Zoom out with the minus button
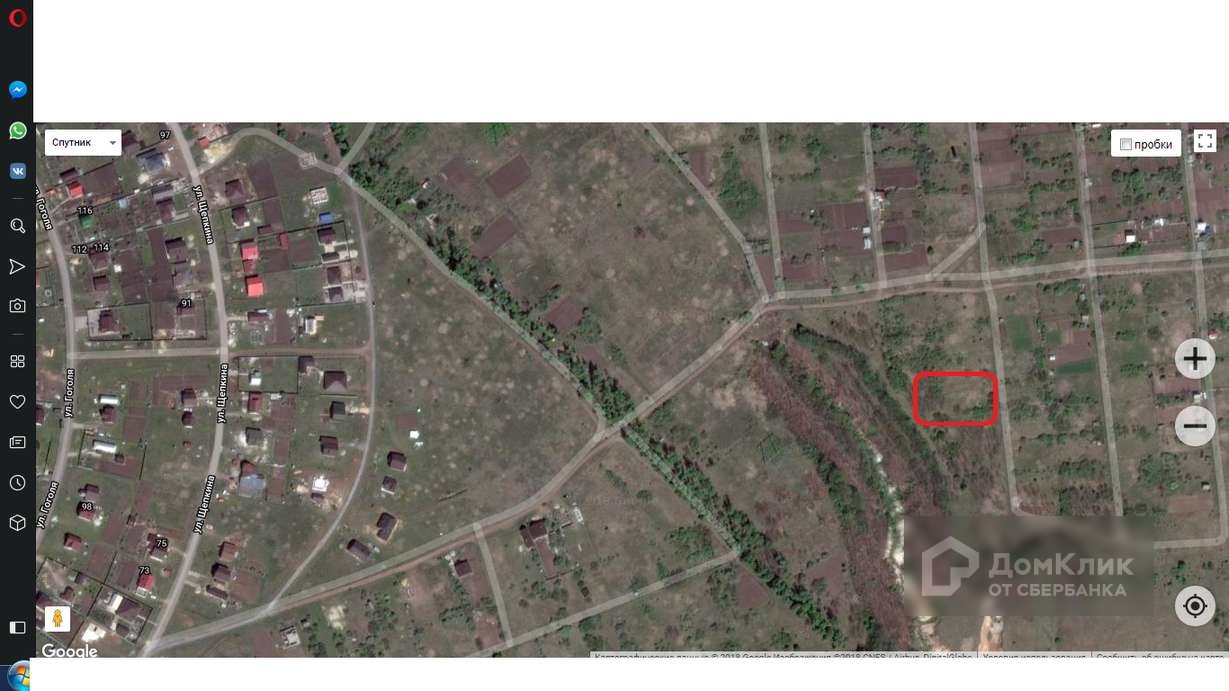Screen dimensions: 1229x691 [x=1194, y=427]
